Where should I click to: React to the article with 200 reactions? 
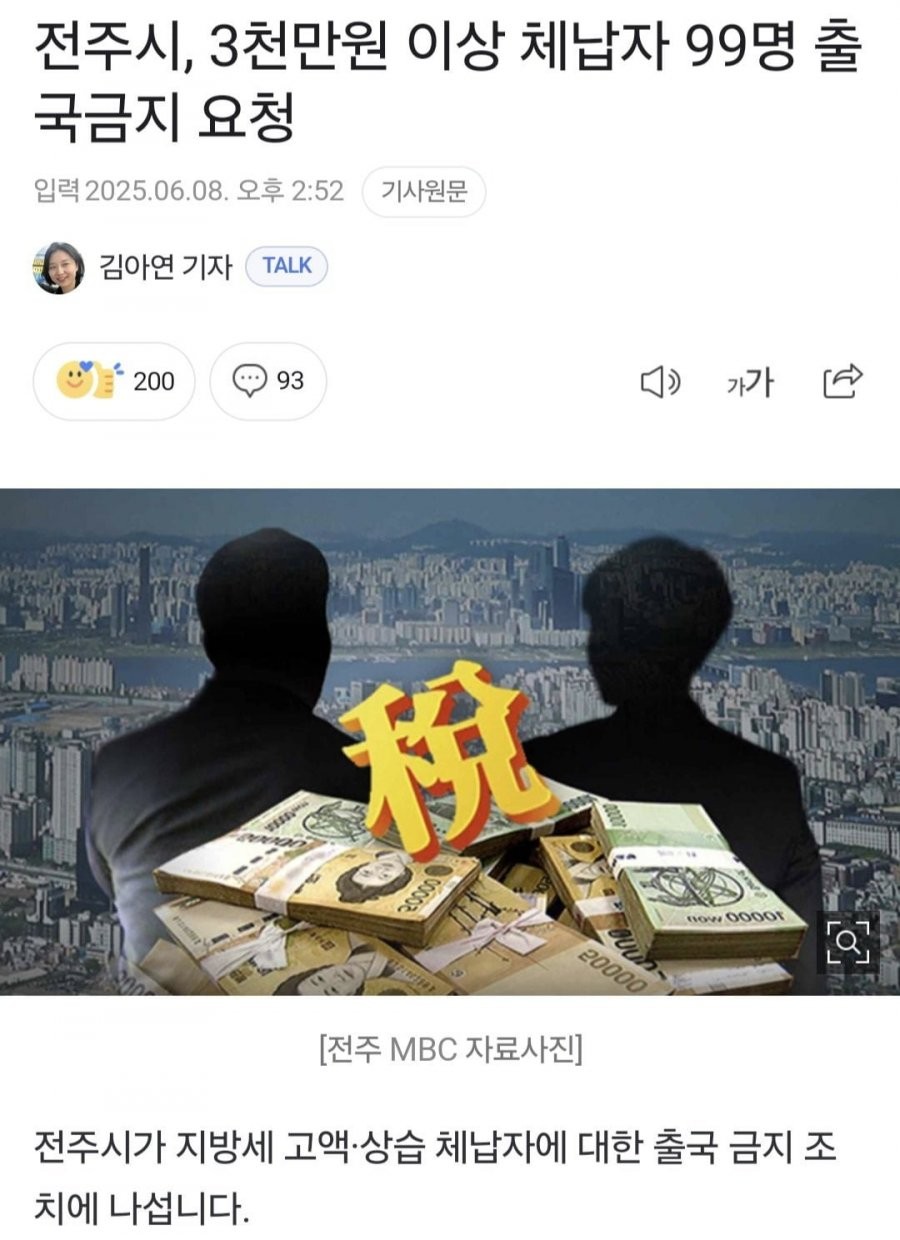[x=114, y=381]
